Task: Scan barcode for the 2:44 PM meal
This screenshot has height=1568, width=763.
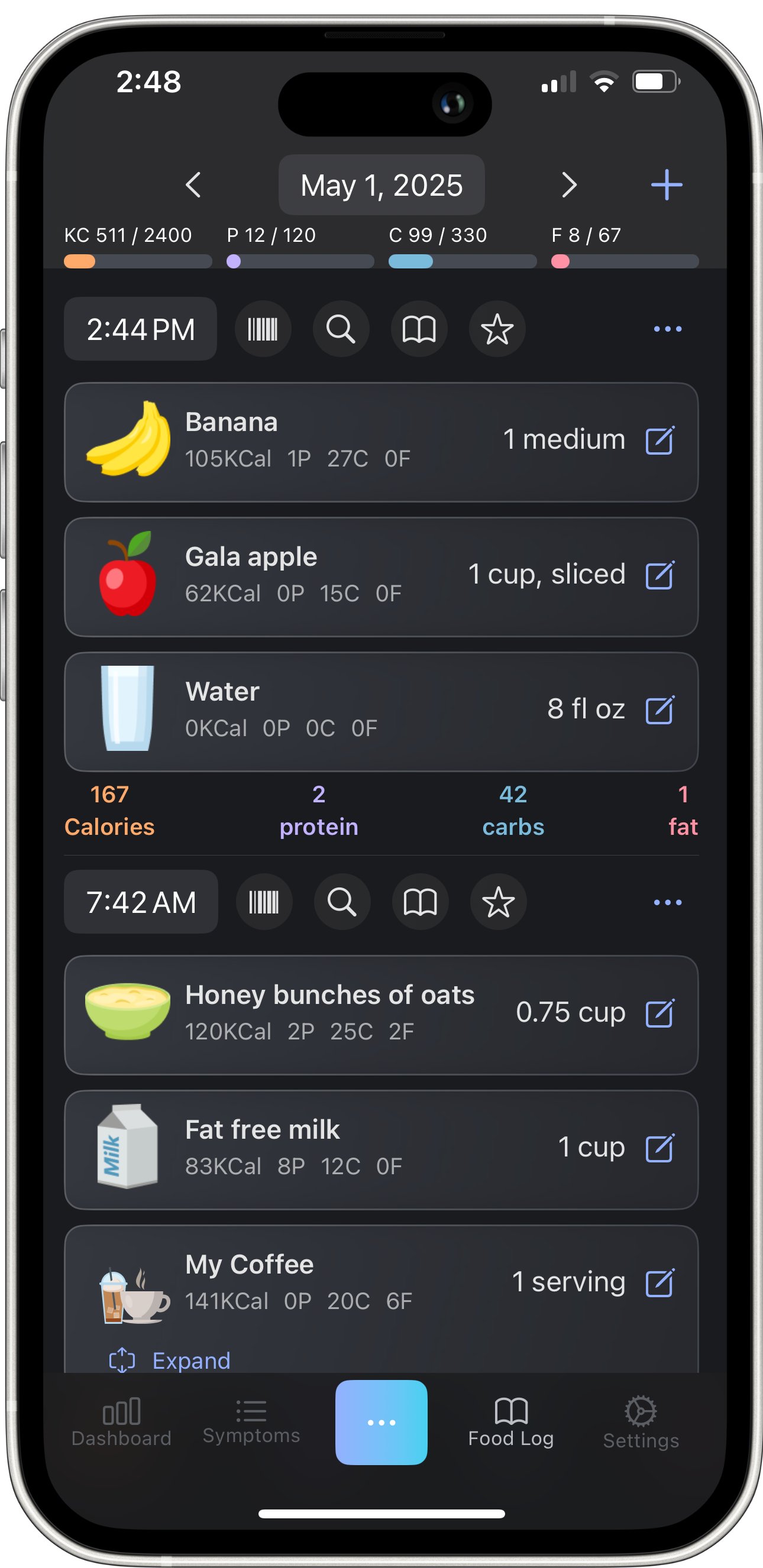Action: pyautogui.click(x=263, y=329)
